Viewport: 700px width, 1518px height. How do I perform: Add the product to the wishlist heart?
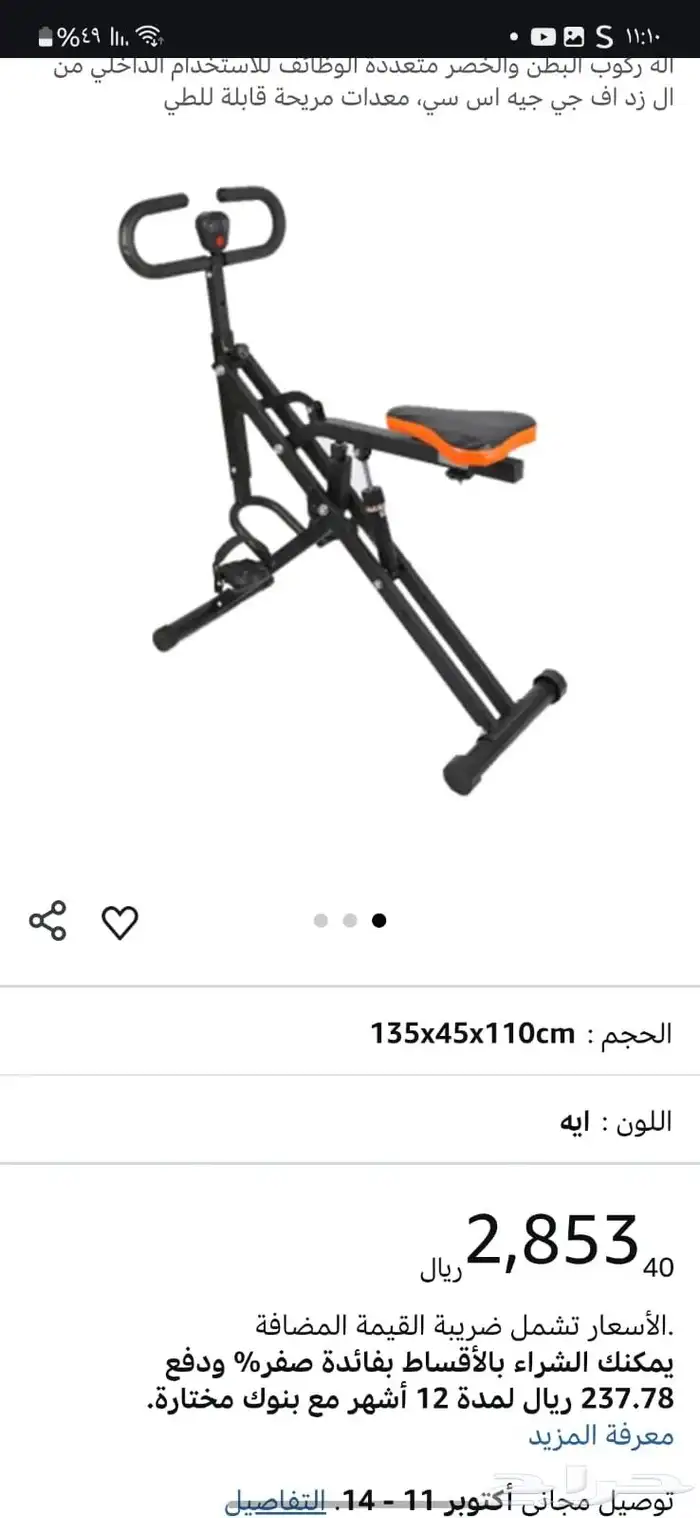point(120,921)
